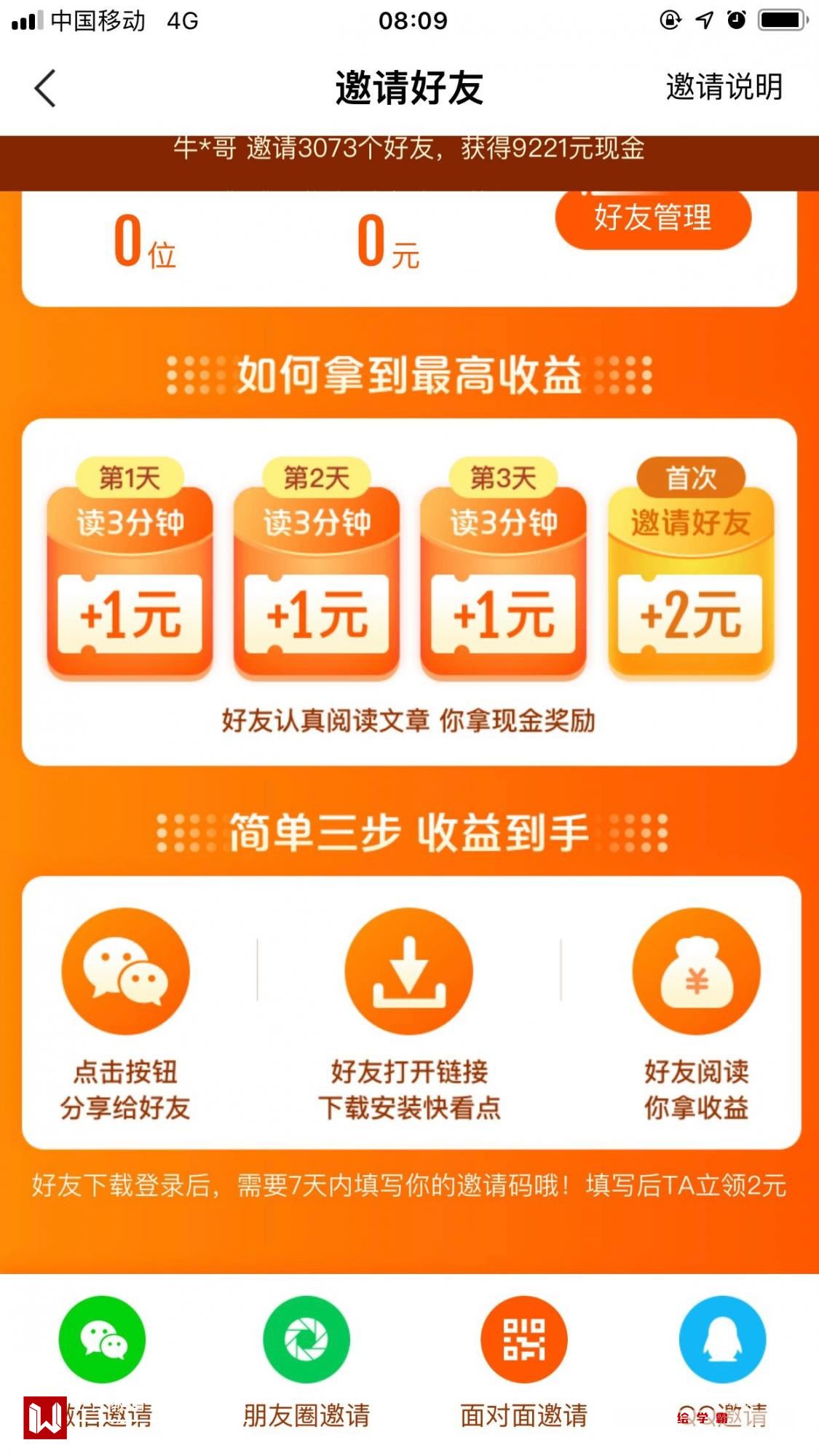Invite via 朋友圈邀请 Moments

pos(306,1341)
